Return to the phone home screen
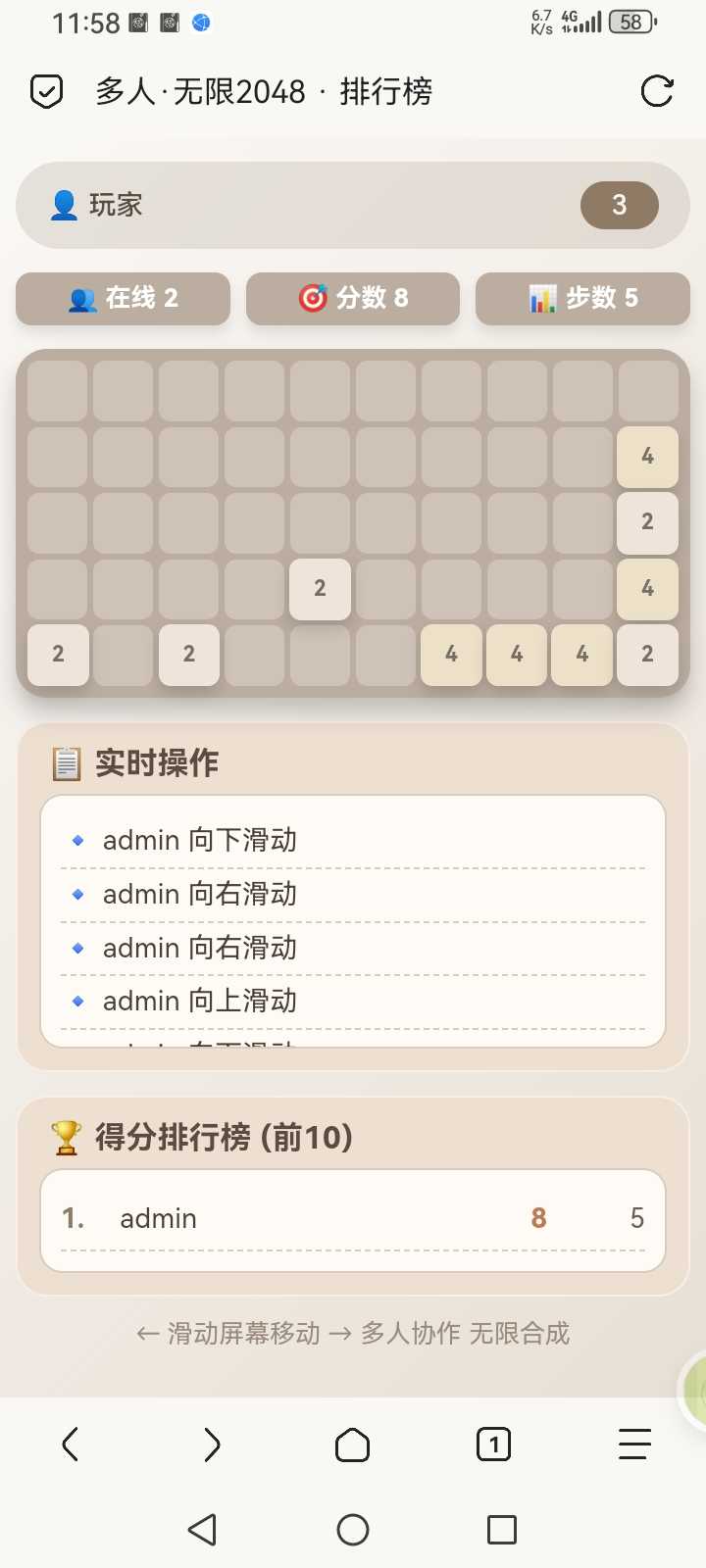 click(x=353, y=1530)
